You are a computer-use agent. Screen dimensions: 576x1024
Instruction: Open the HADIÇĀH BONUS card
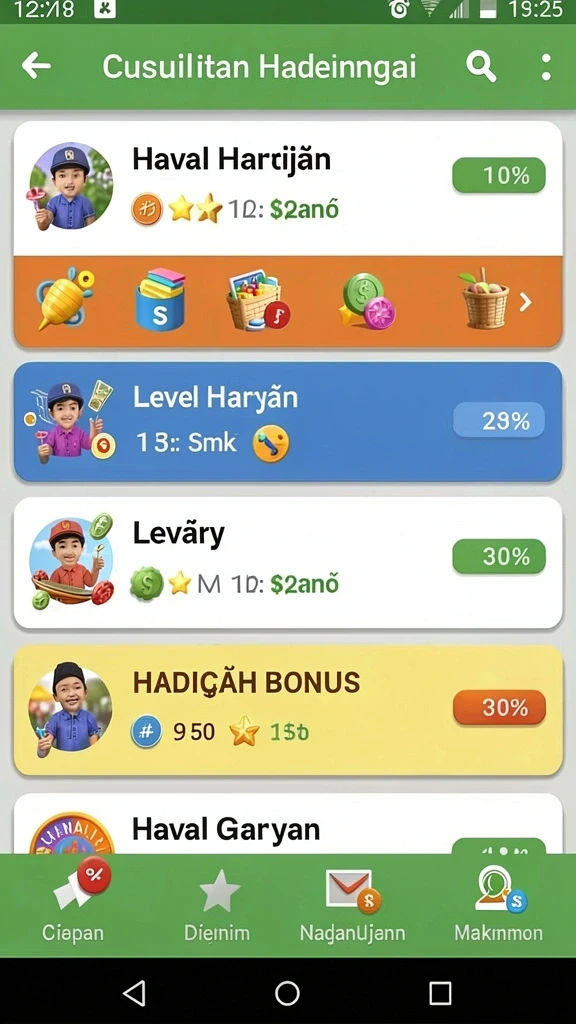point(287,711)
